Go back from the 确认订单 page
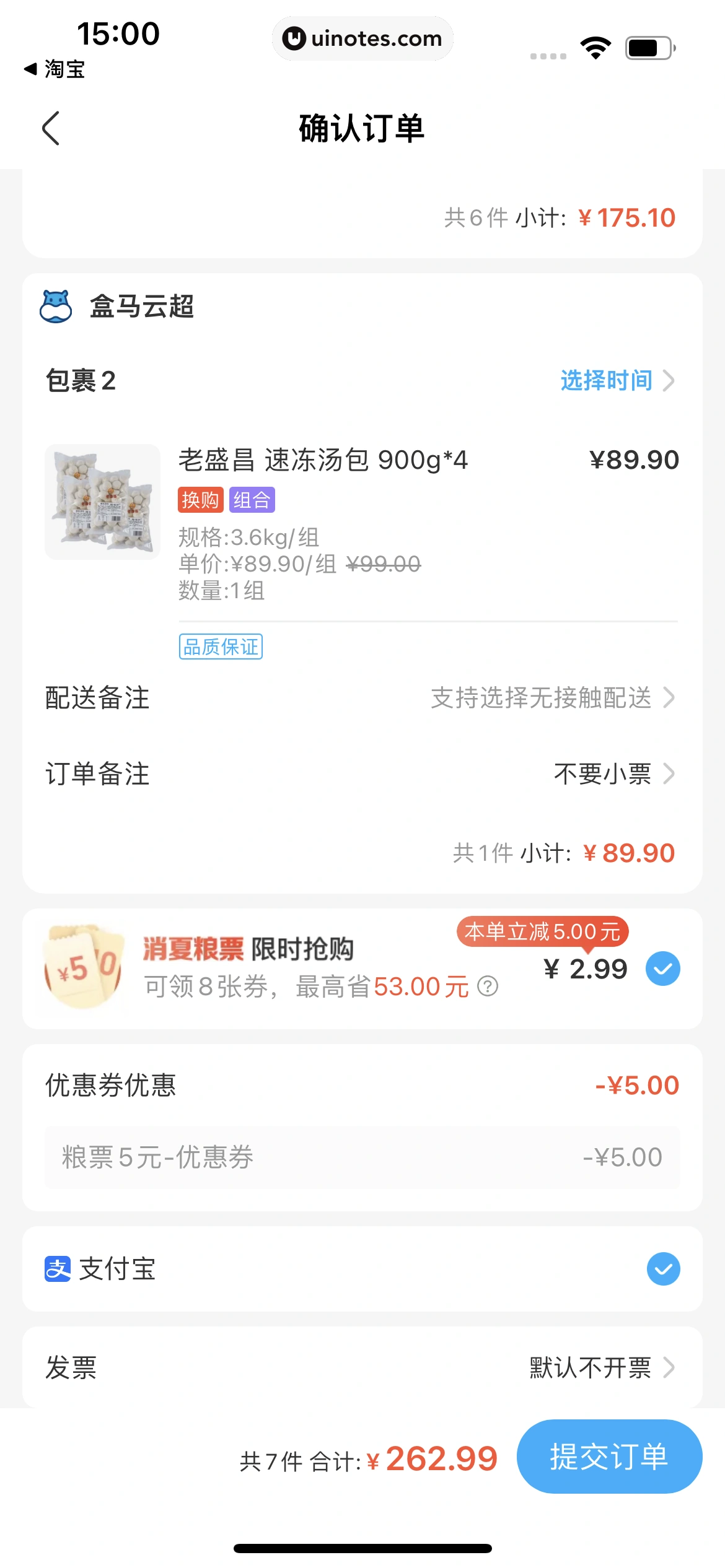This screenshot has width=725, height=1568. (51, 128)
